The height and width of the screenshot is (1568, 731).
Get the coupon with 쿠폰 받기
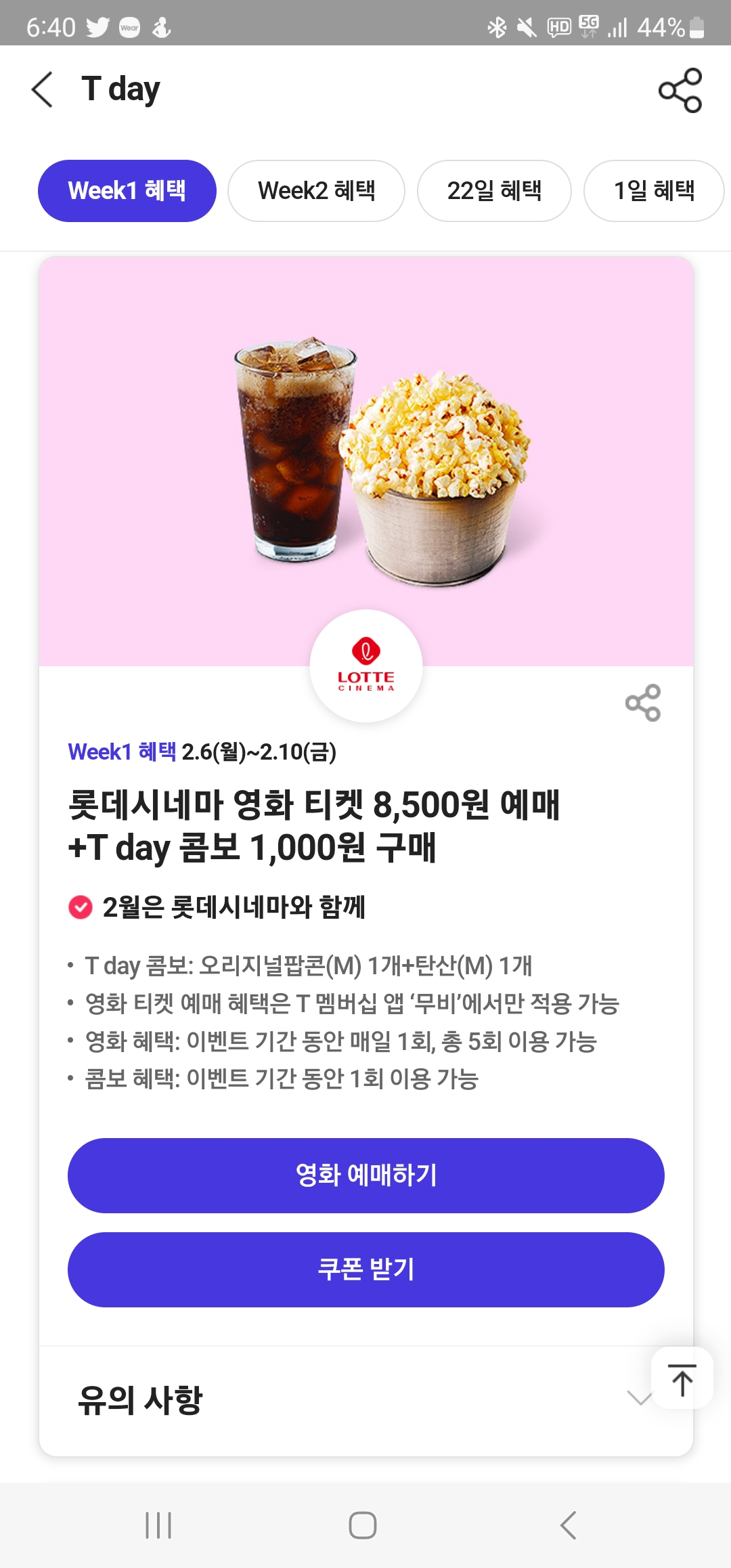(x=365, y=1269)
